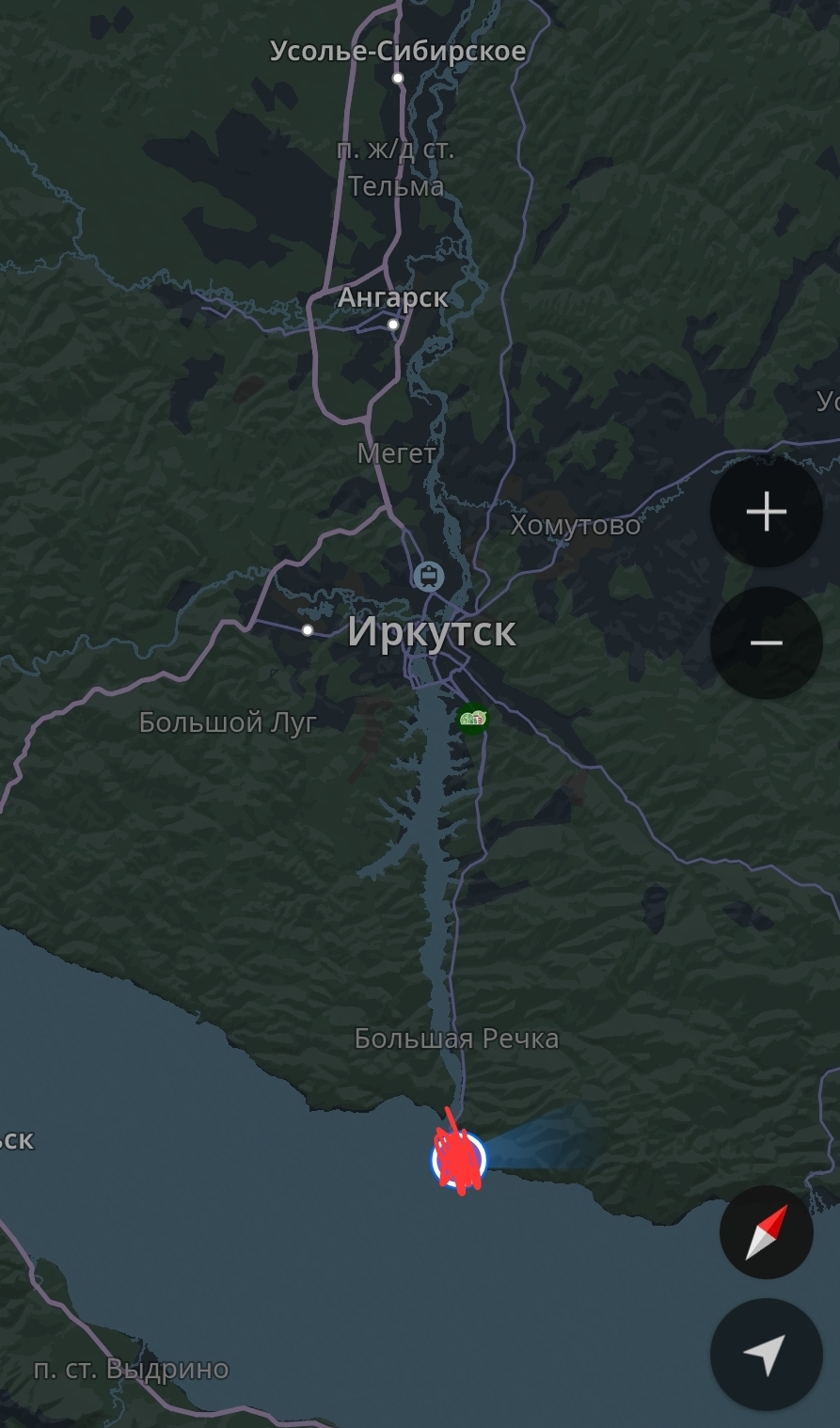Zoom out with the minus button
Image resolution: width=840 pixels, height=1428 pixels.
[766, 643]
